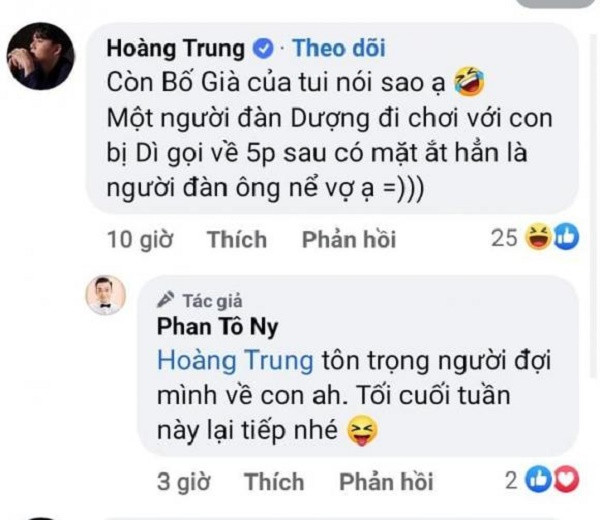Like Hoàng Trung's comment with Thích
This screenshot has height=520, width=600.
tap(237, 239)
